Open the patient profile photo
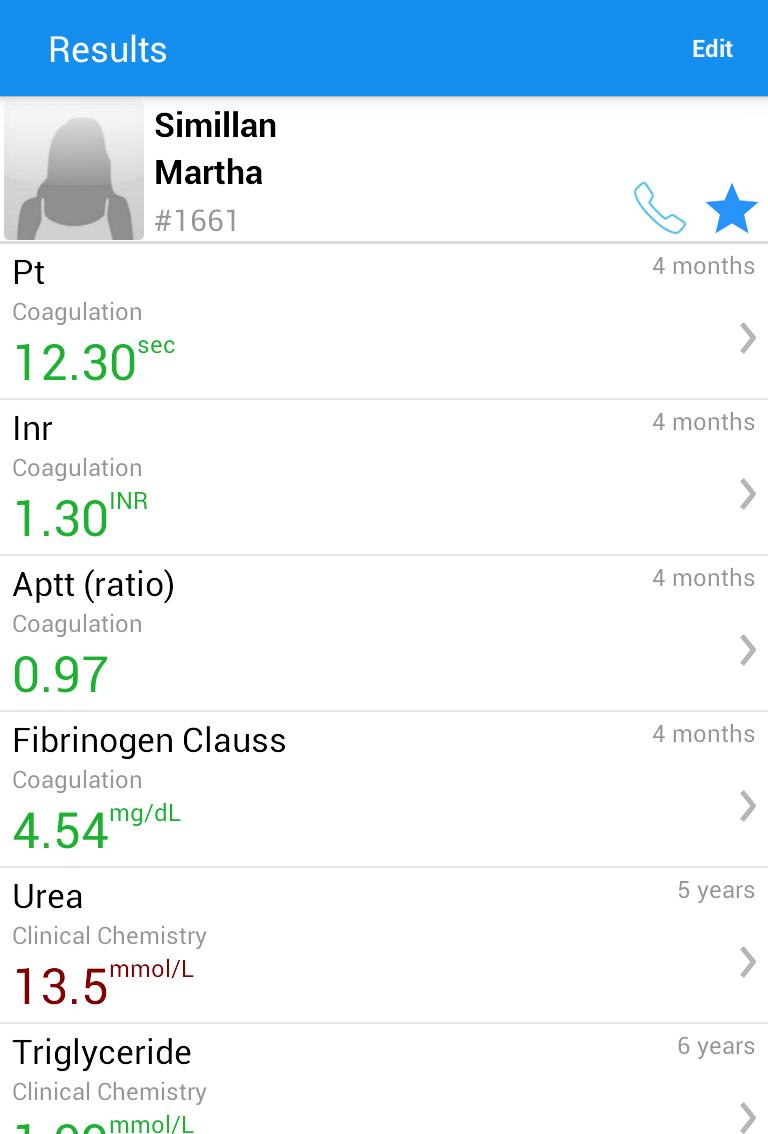Image resolution: width=768 pixels, height=1134 pixels. point(74,171)
